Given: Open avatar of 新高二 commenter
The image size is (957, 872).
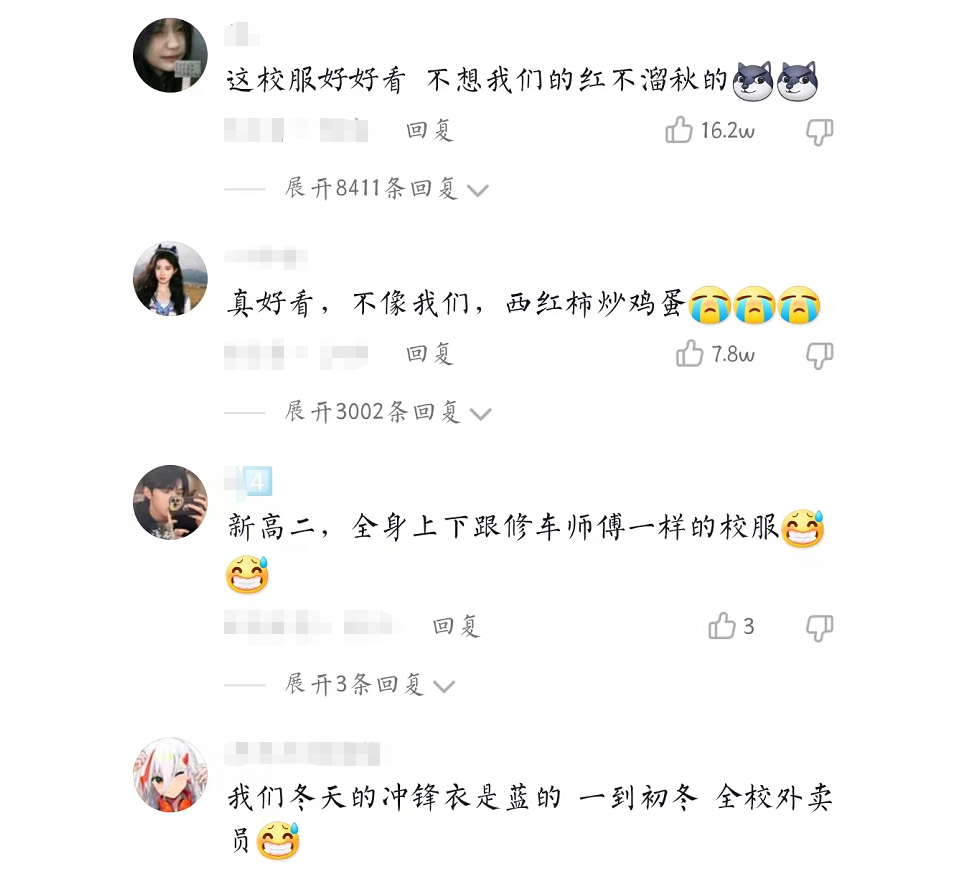Looking at the screenshot, I should click(x=171, y=502).
